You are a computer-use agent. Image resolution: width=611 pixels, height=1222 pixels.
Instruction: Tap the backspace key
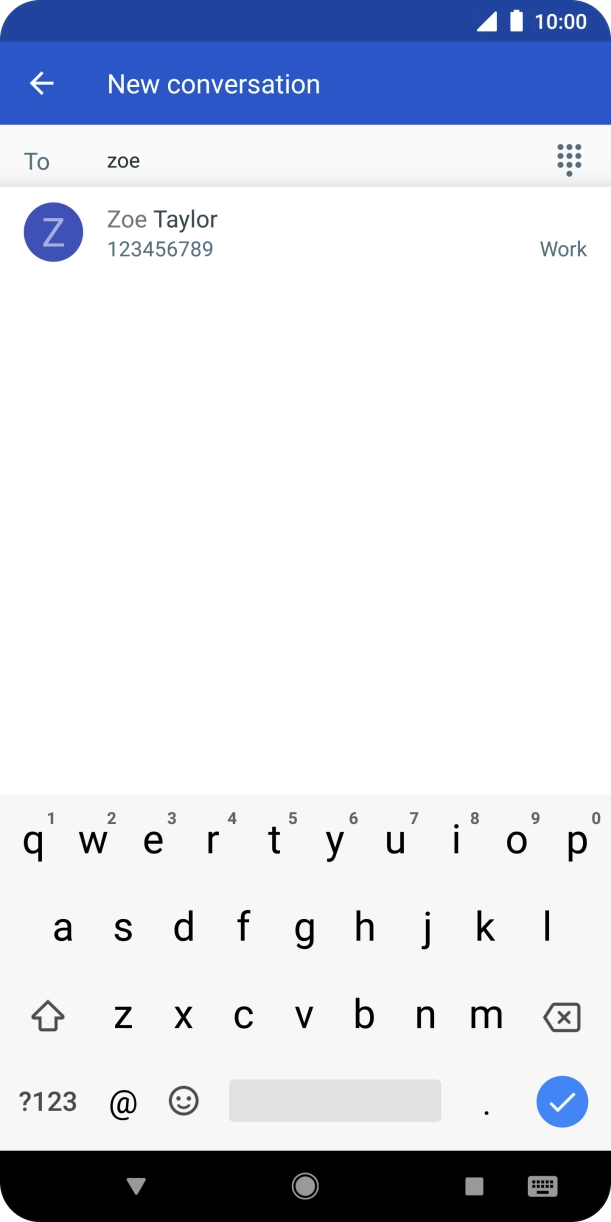[561, 1018]
